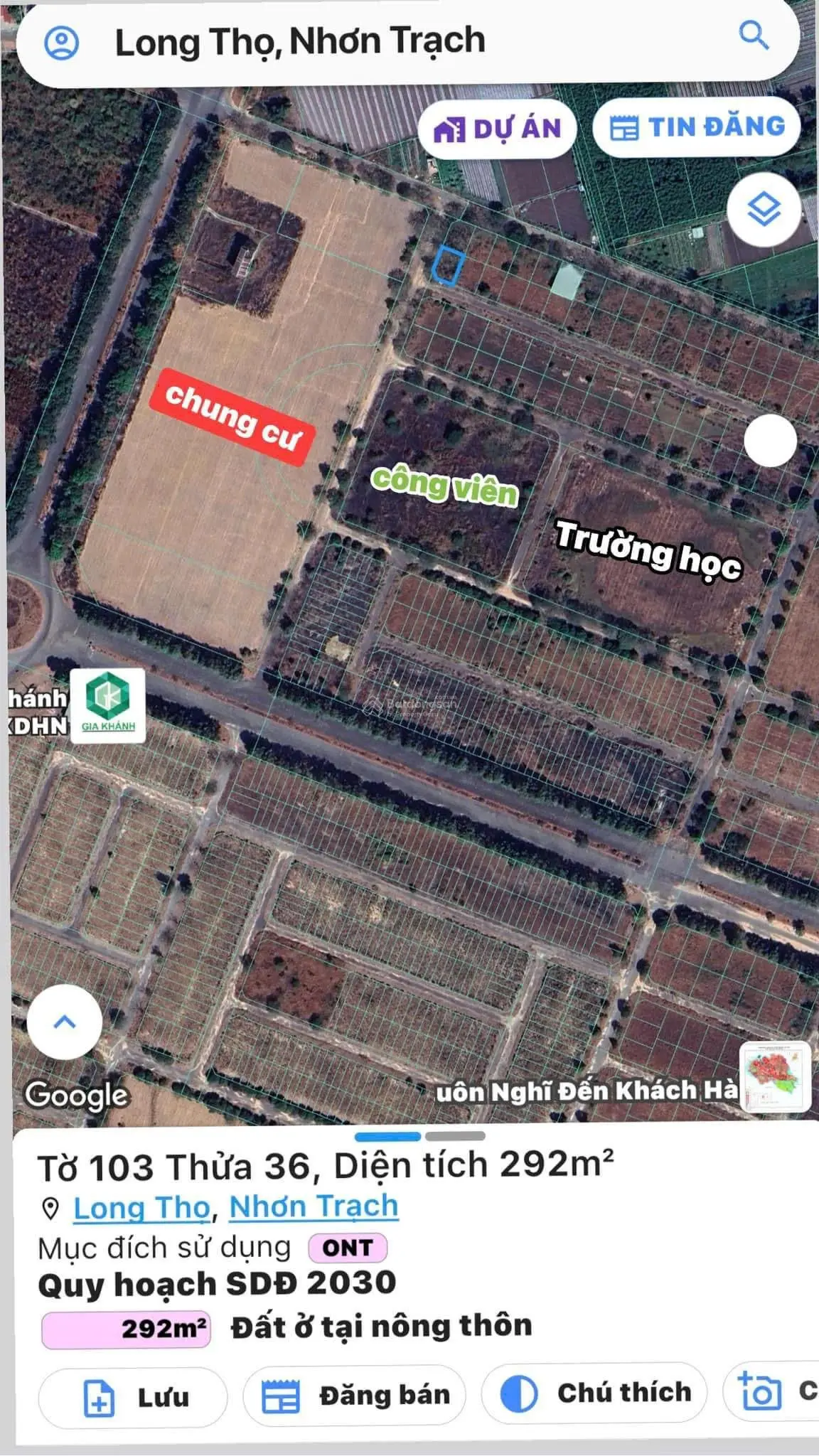Open the Chú thích legend

tap(594, 1393)
